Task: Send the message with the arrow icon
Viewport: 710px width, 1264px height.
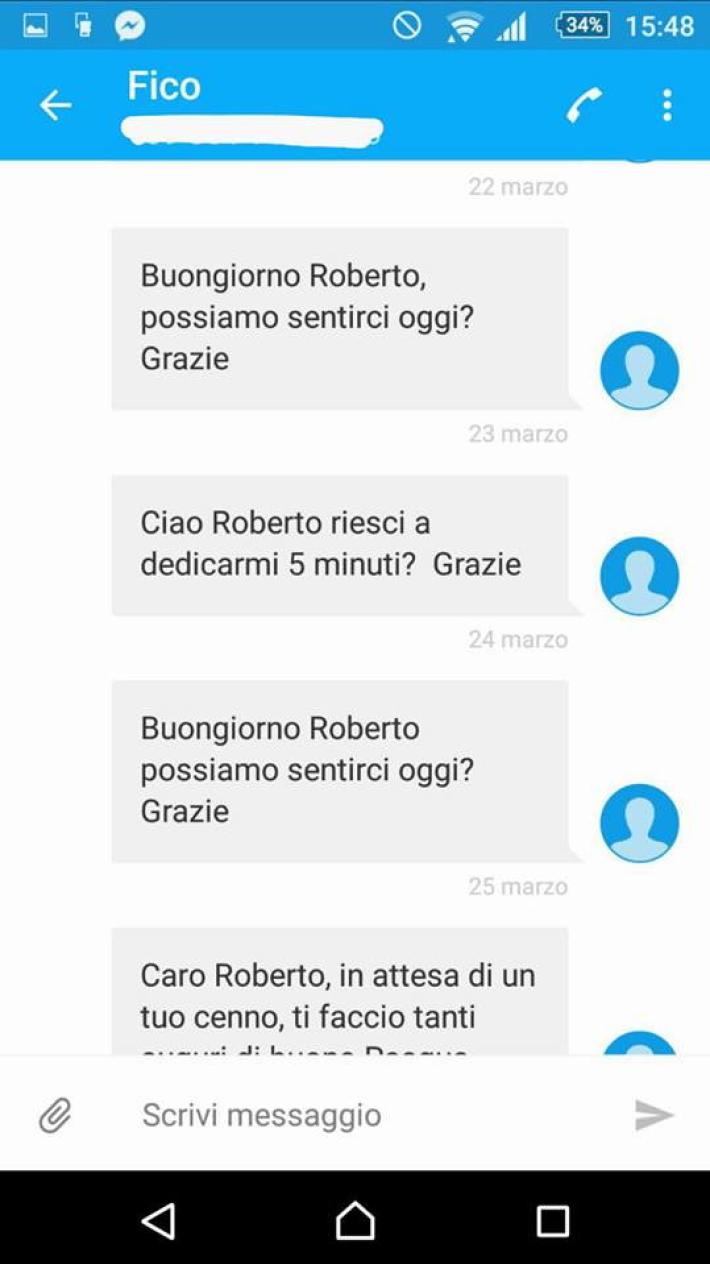Action: point(654,1114)
